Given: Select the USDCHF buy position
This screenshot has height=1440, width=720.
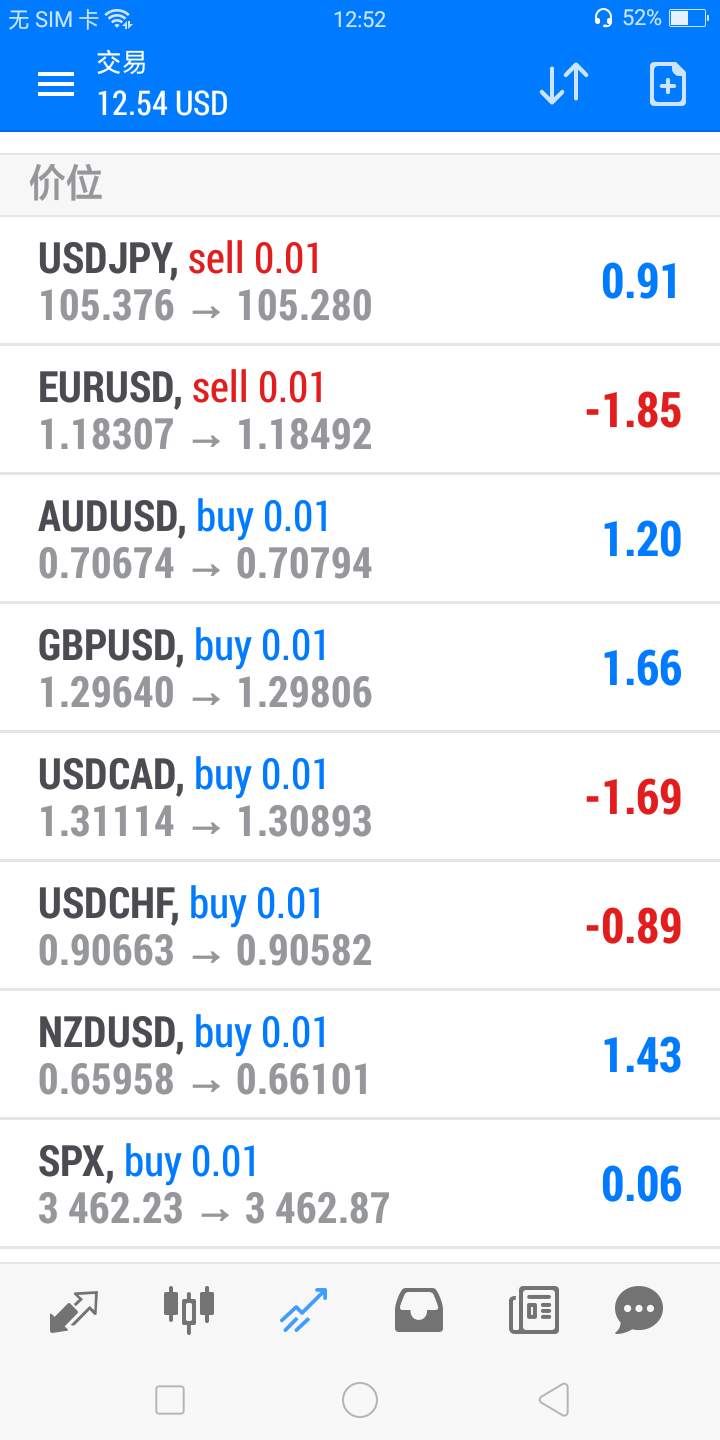Looking at the screenshot, I should pyautogui.click(x=360, y=926).
